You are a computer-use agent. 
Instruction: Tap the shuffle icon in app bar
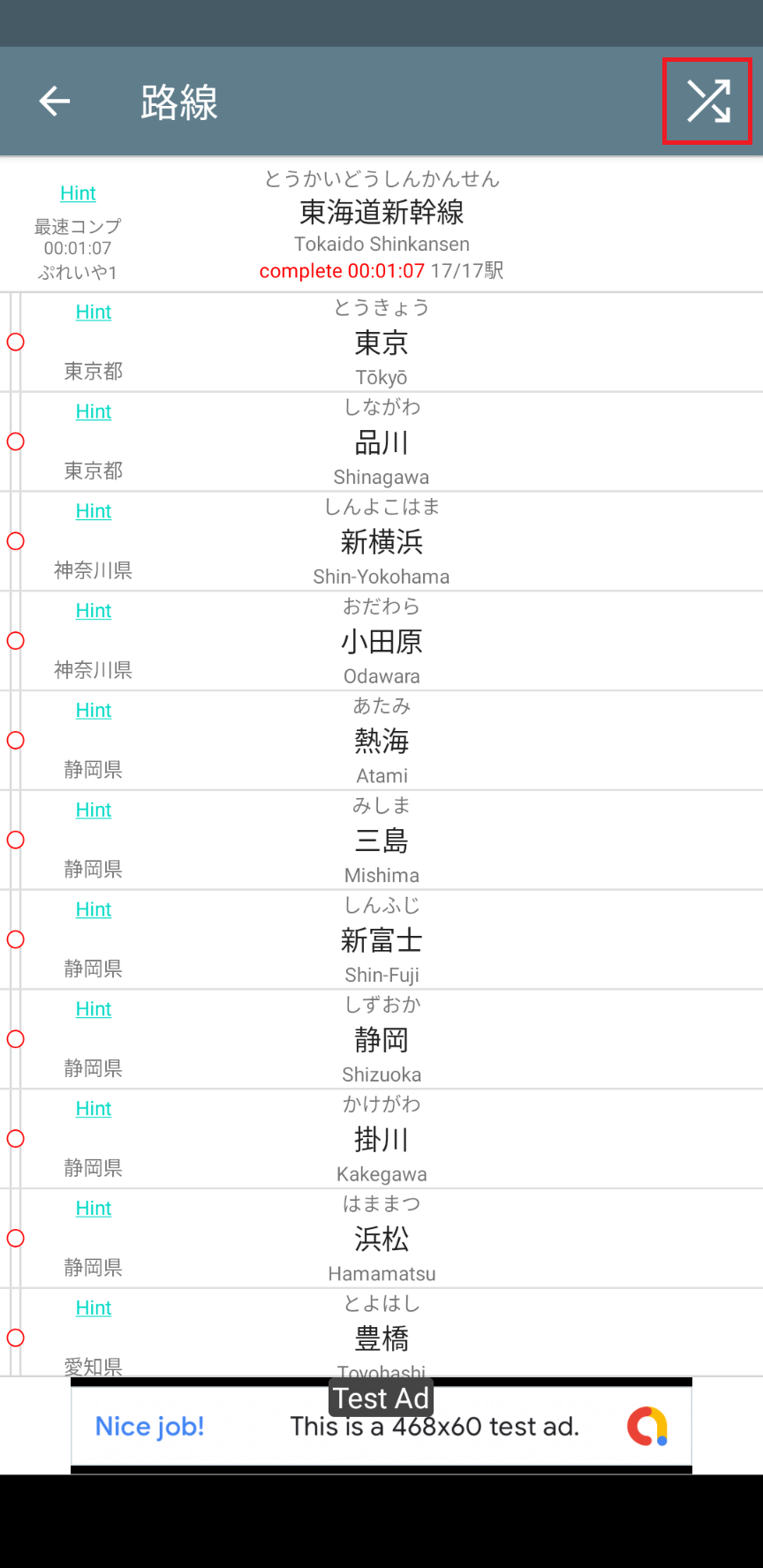[x=707, y=102]
